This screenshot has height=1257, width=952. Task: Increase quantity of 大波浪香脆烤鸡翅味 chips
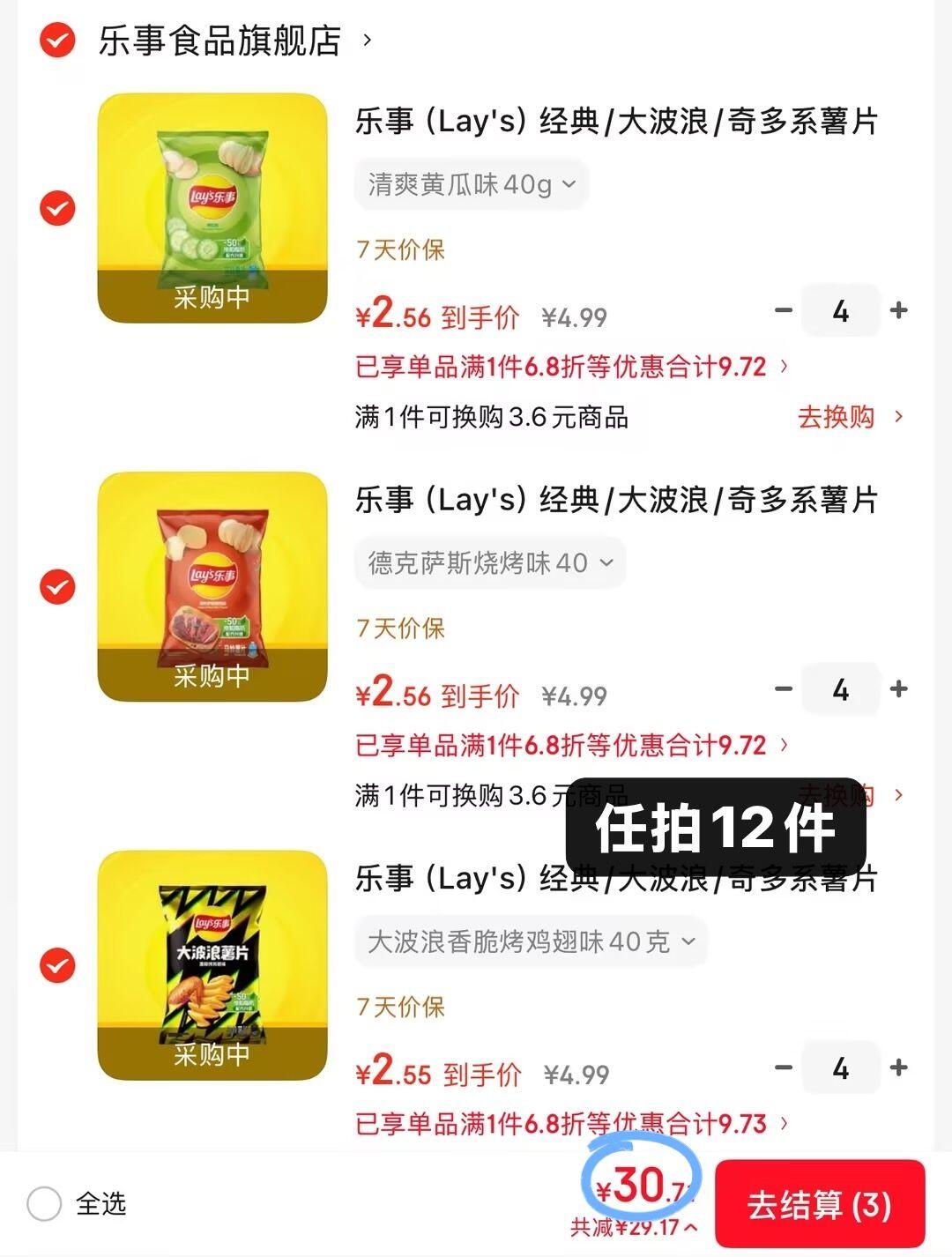899,1067
